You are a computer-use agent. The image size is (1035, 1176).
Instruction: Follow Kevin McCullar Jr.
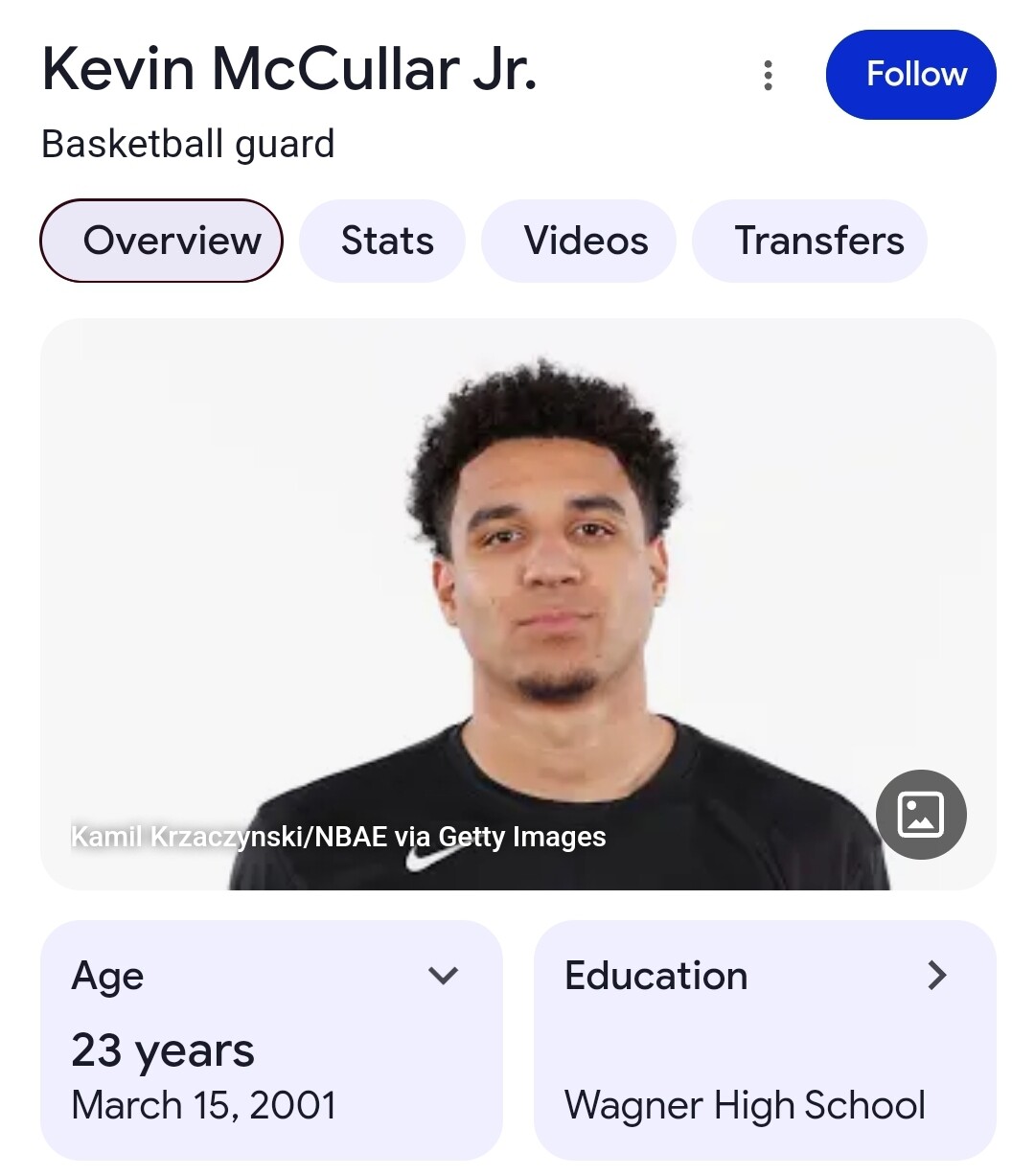click(x=910, y=75)
